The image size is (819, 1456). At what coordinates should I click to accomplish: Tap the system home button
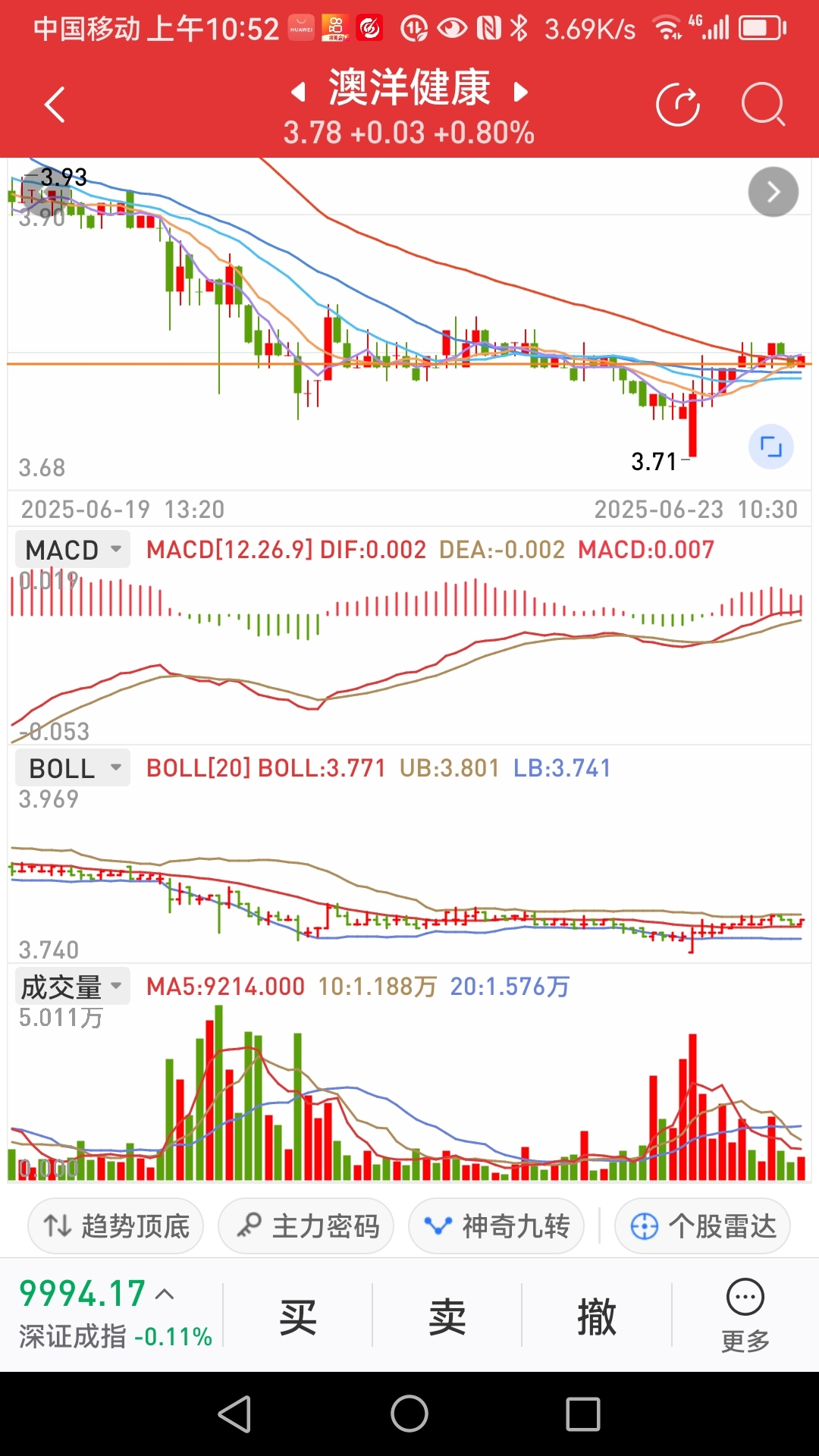(x=409, y=1414)
